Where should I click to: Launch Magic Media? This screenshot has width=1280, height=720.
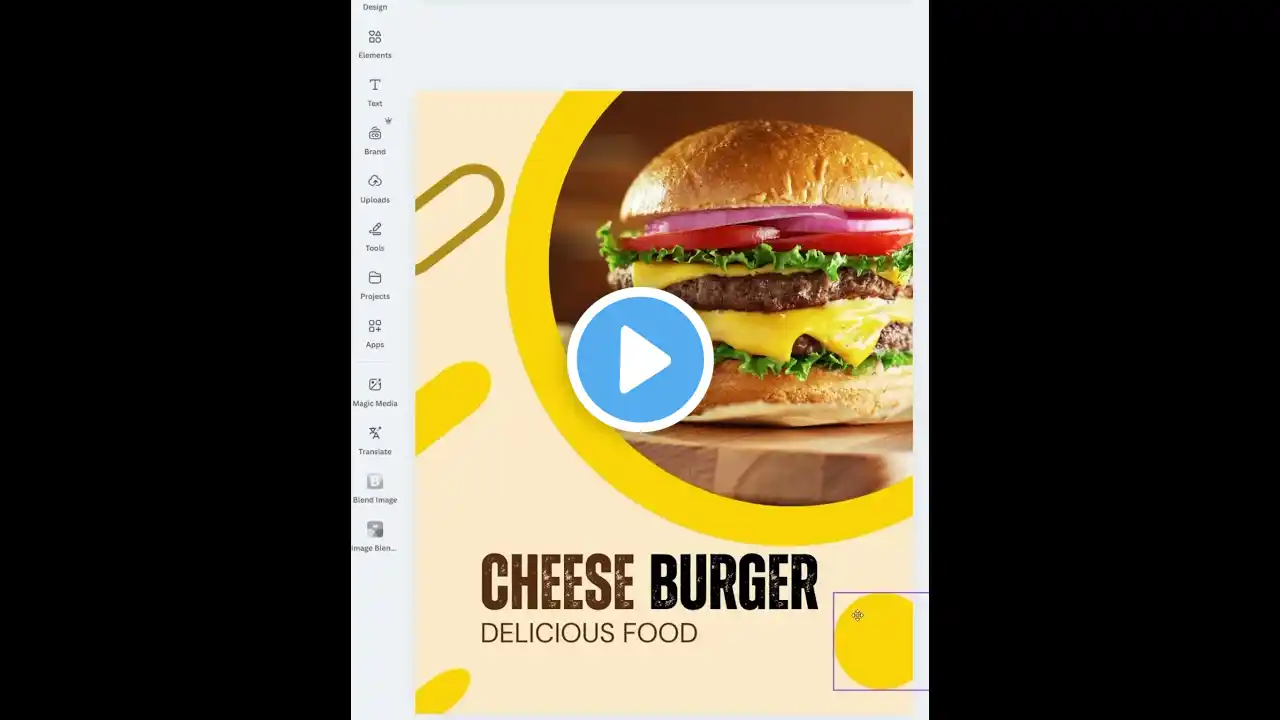pos(375,391)
